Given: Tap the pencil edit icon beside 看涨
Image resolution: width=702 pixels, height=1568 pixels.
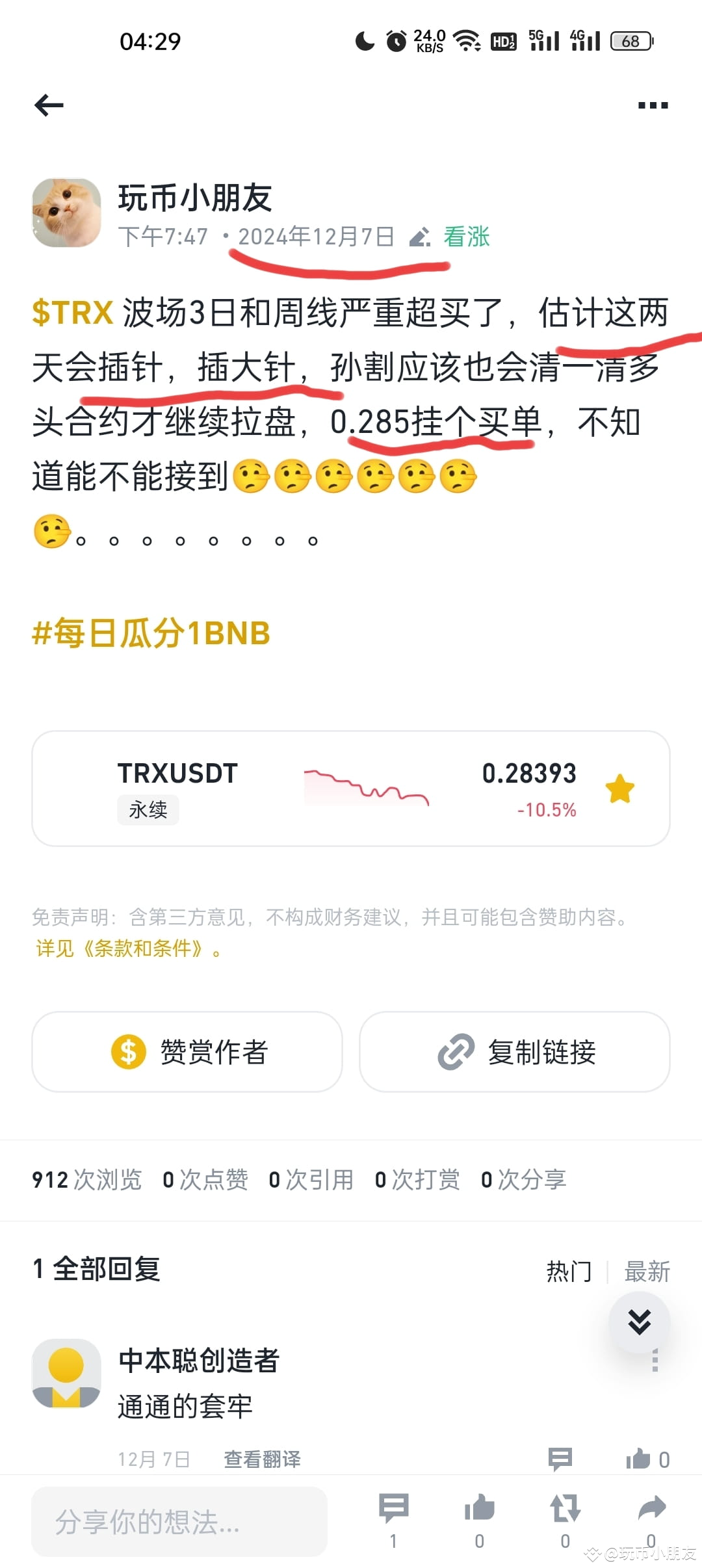Looking at the screenshot, I should (x=420, y=238).
